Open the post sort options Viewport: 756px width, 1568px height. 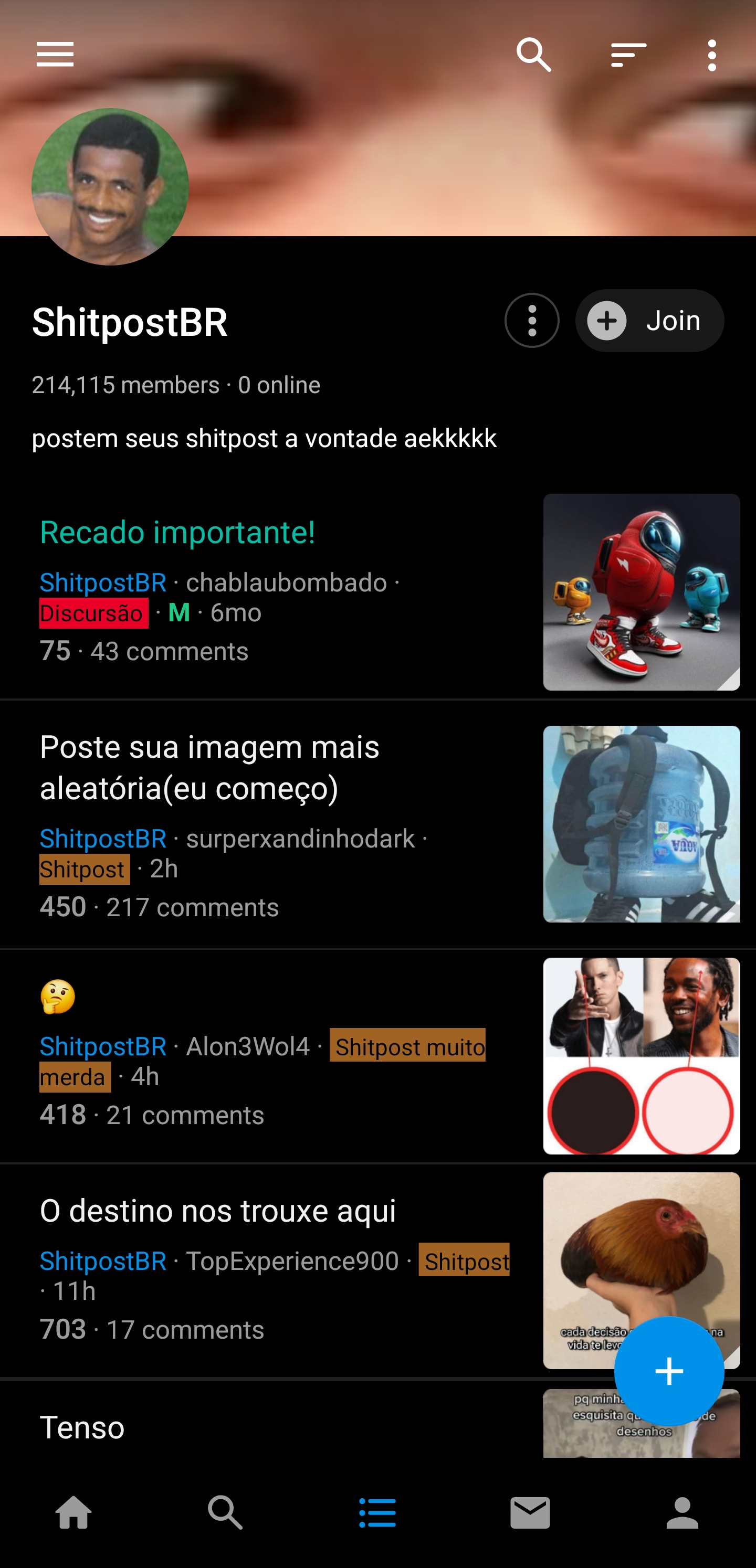628,55
